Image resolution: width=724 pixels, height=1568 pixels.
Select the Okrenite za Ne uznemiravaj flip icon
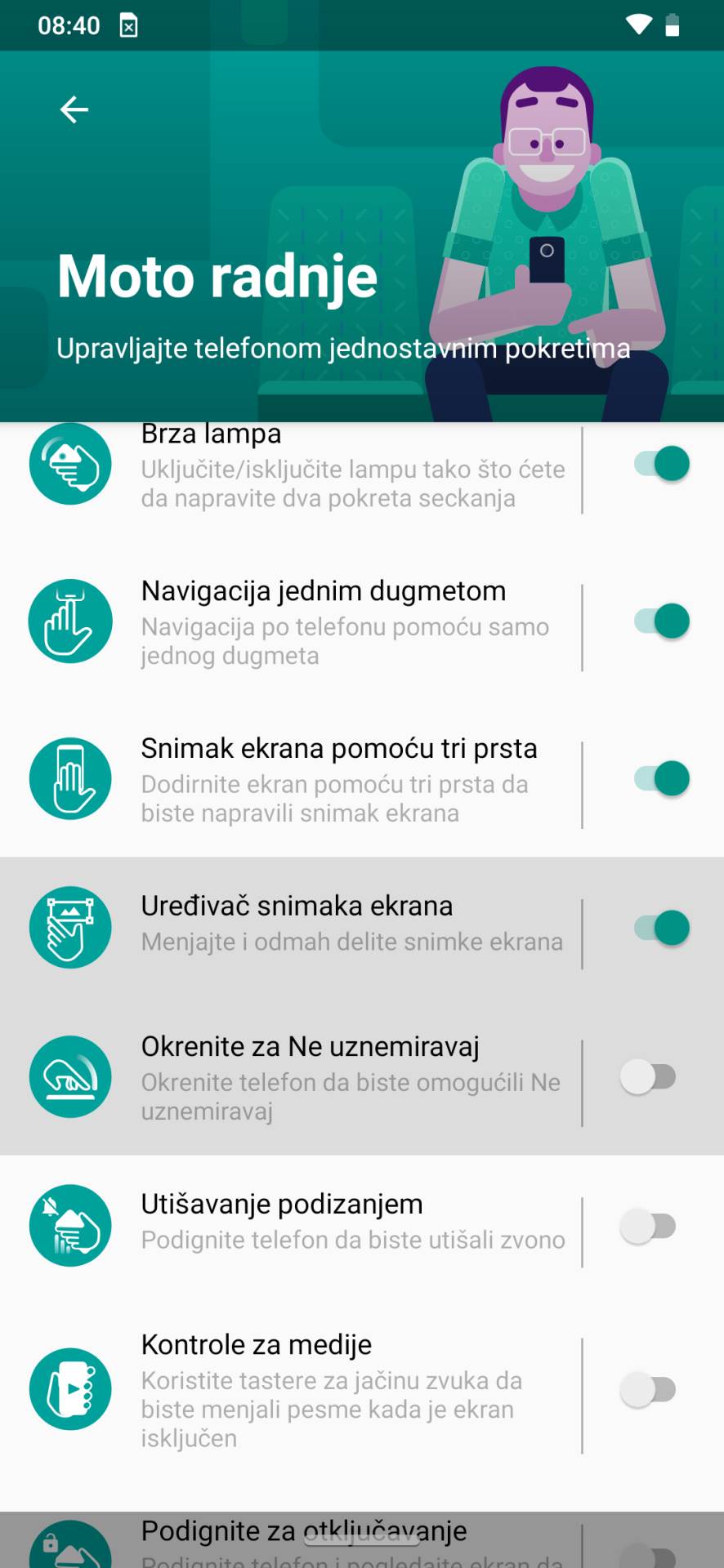(70, 1077)
